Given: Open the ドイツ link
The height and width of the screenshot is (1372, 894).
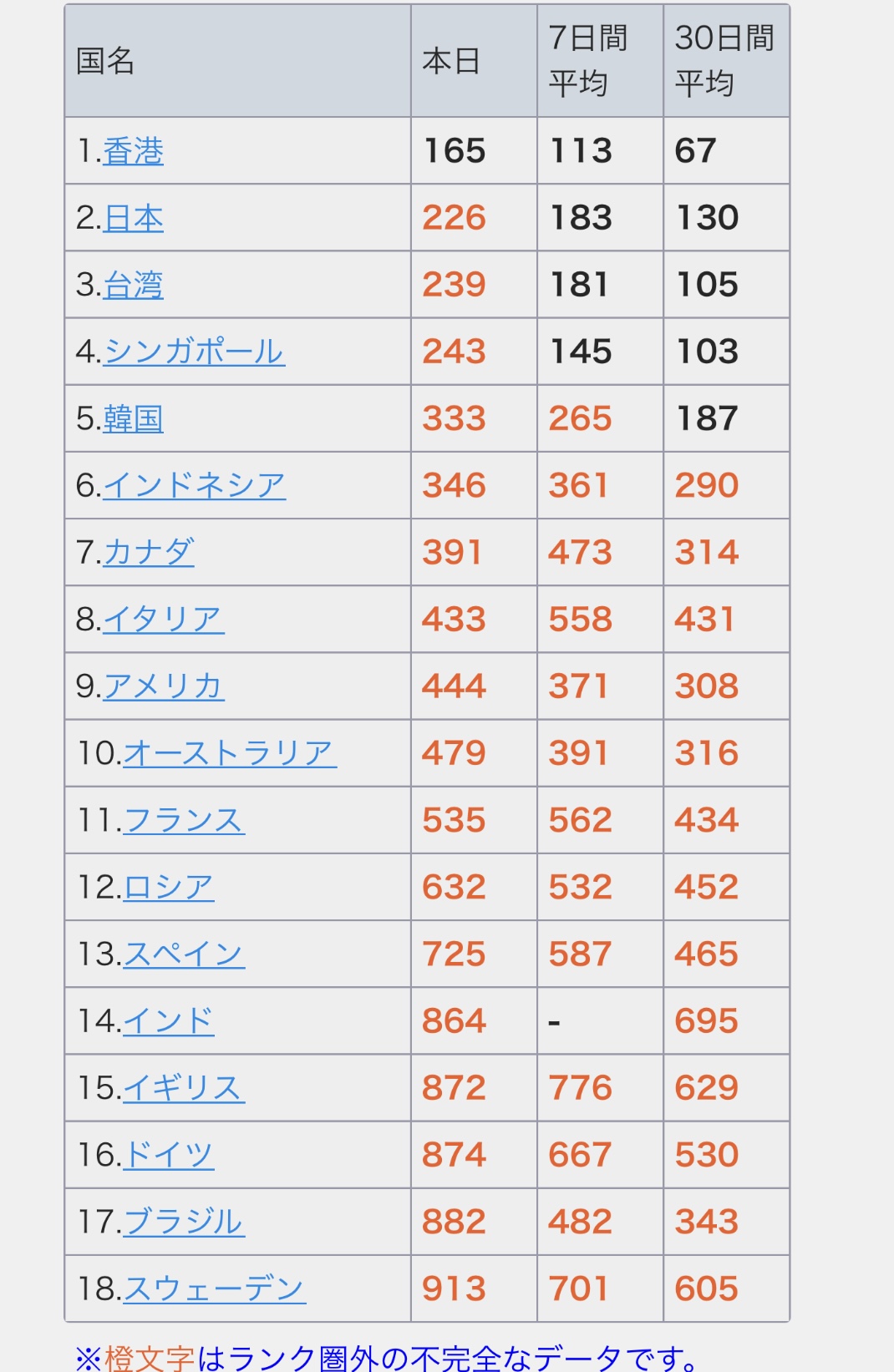Looking at the screenshot, I should pyautogui.click(x=169, y=1155).
